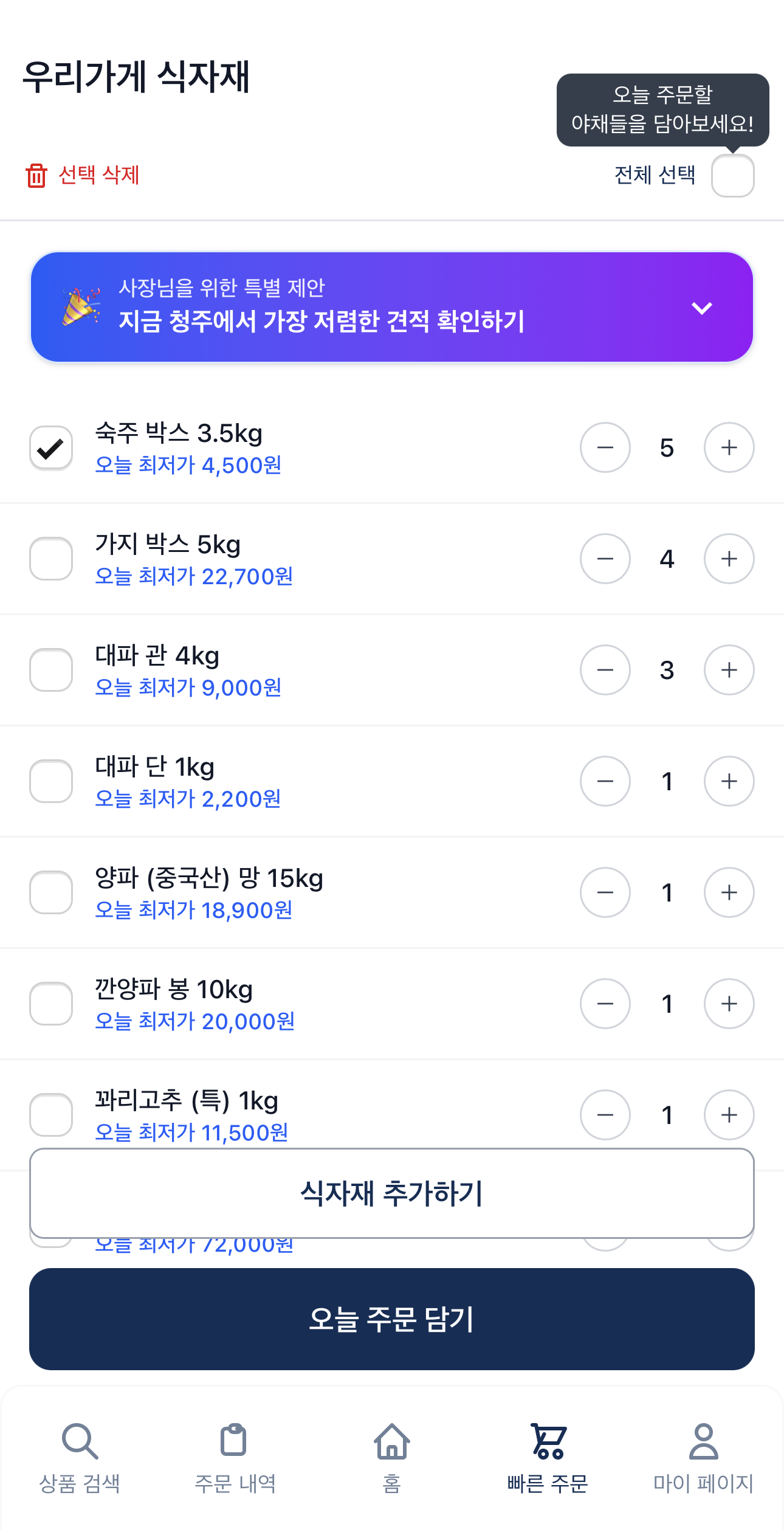Decrease 대파 단 1kg with minus stepper
The width and height of the screenshot is (784, 1538).
pyautogui.click(x=605, y=781)
